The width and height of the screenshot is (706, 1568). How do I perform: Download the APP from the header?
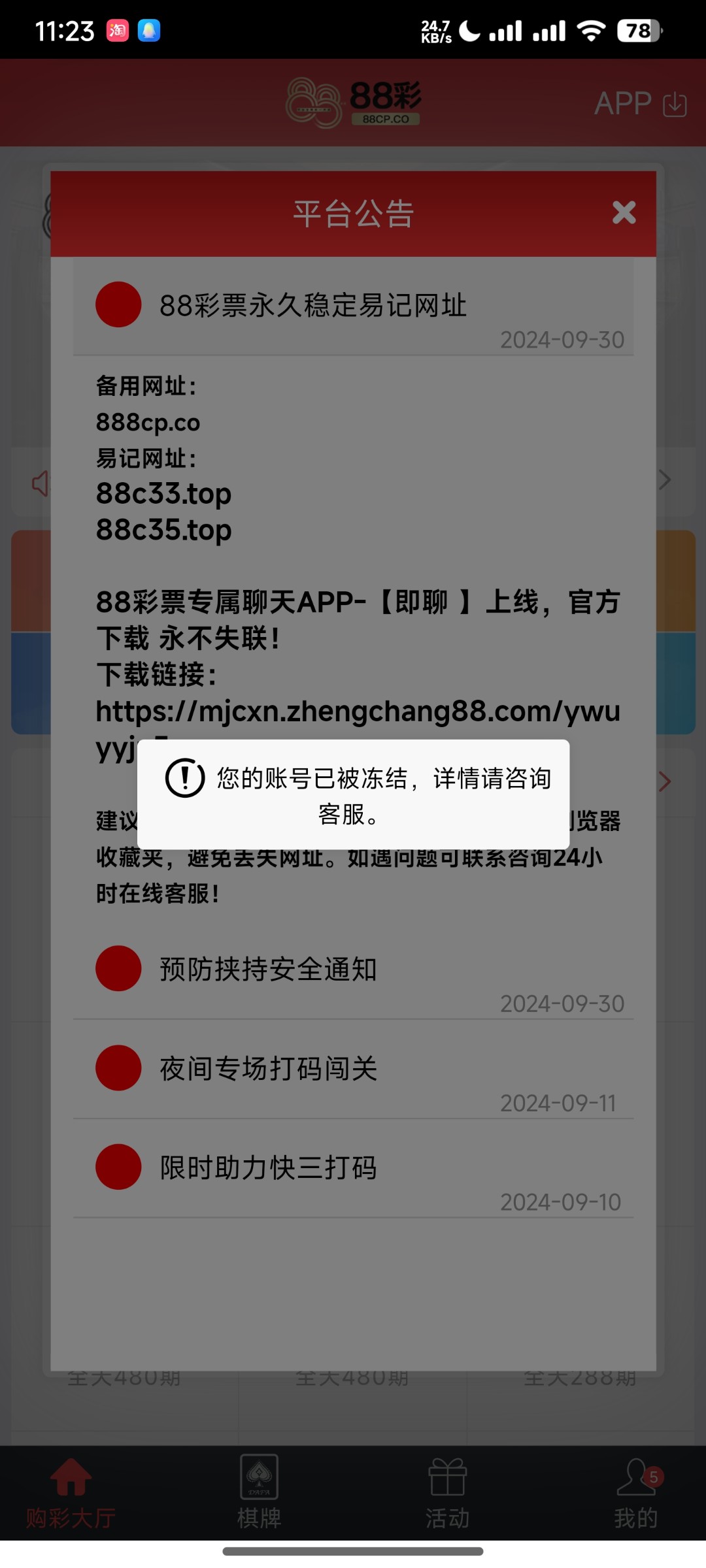(639, 103)
